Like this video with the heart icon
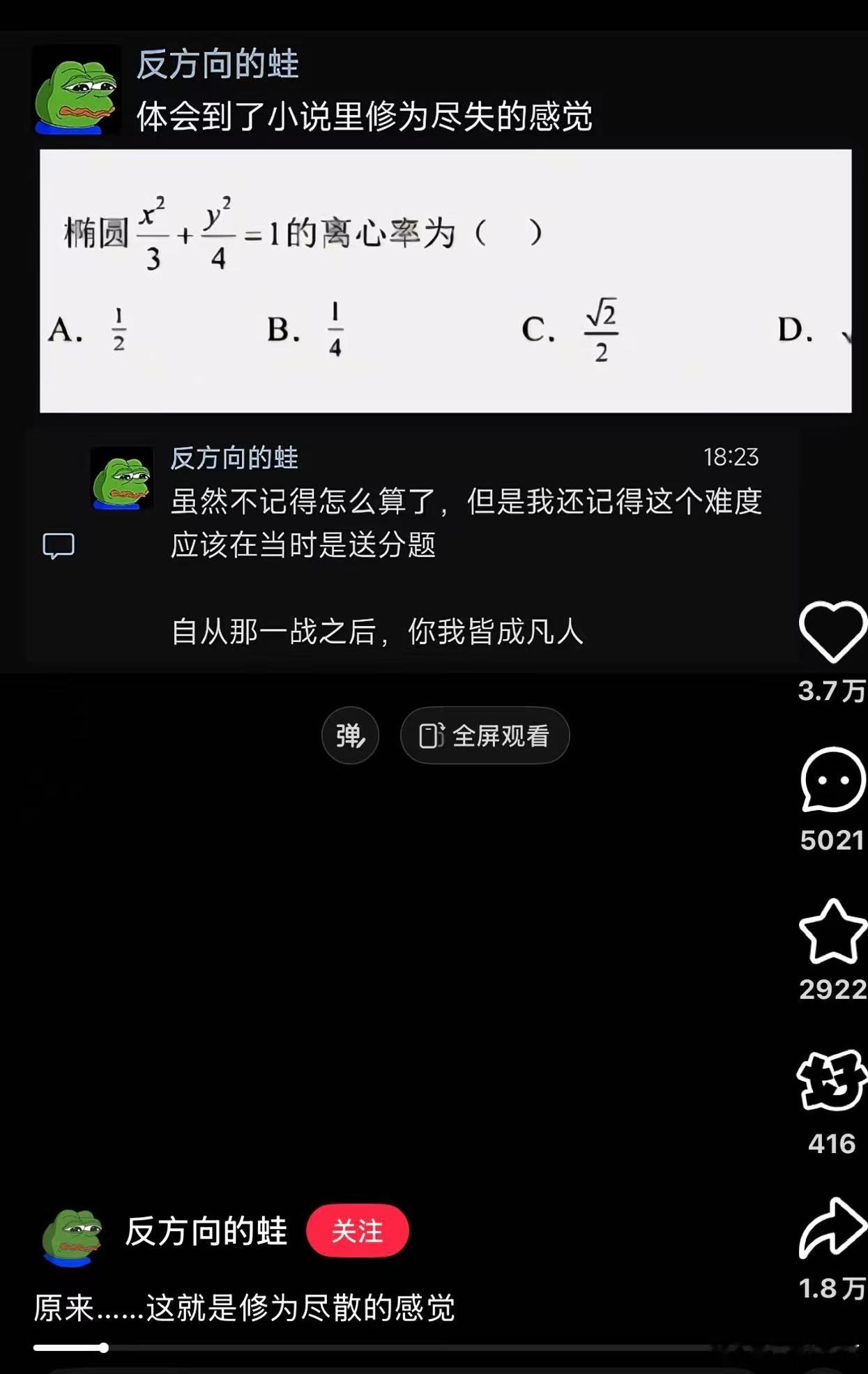The width and height of the screenshot is (868, 1374). click(x=832, y=632)
